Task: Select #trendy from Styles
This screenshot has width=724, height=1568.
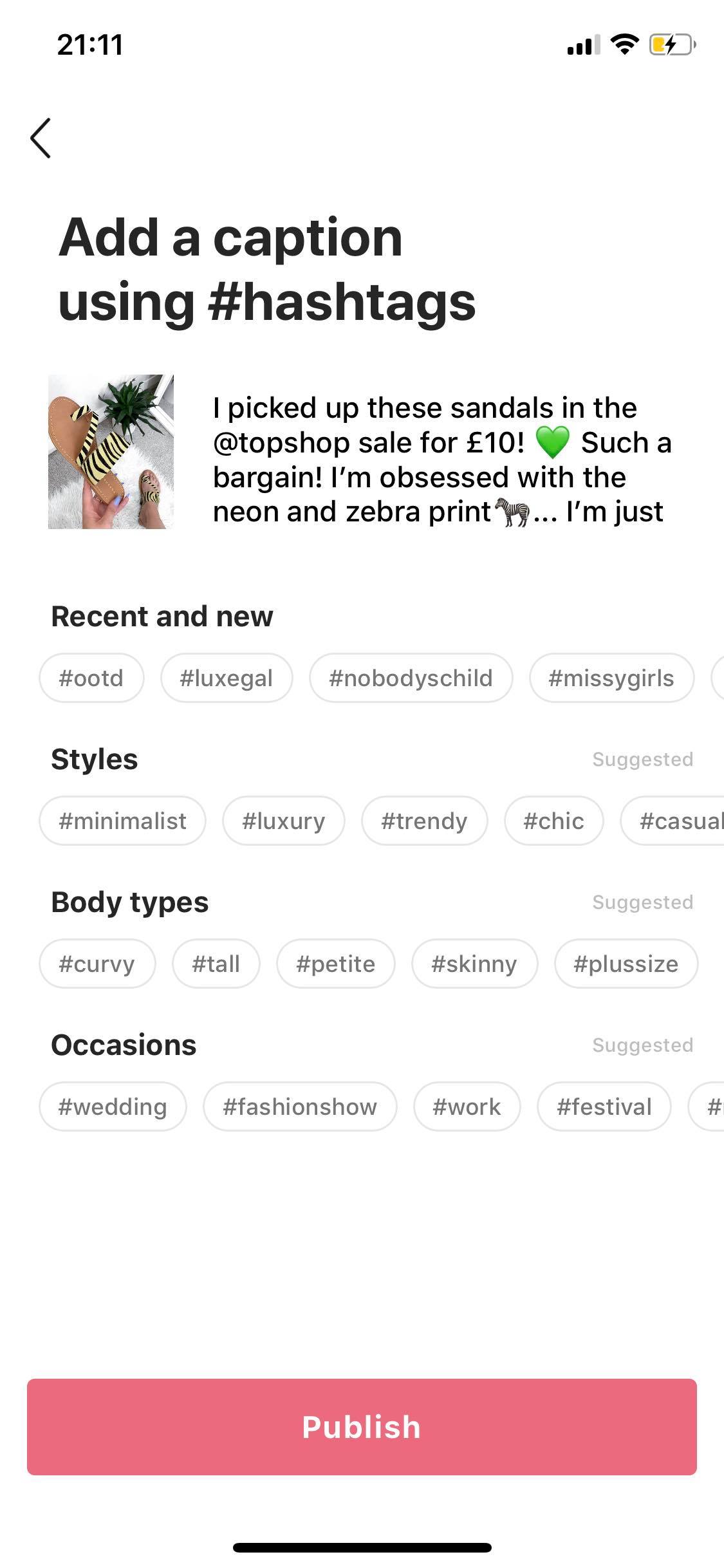Action: [424, 821]
